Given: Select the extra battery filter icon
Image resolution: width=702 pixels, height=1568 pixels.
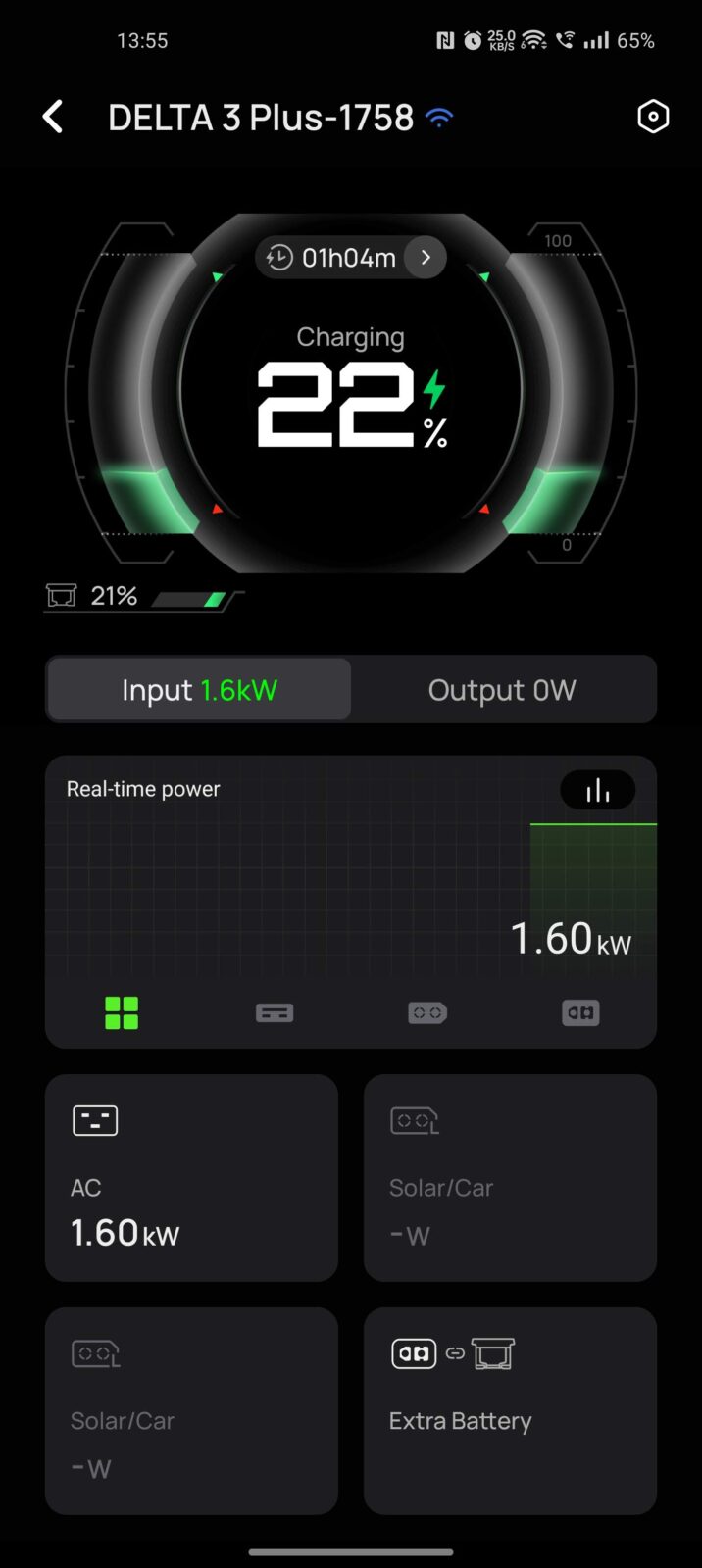Looking at the screenshot, I should coord(580,1012).
